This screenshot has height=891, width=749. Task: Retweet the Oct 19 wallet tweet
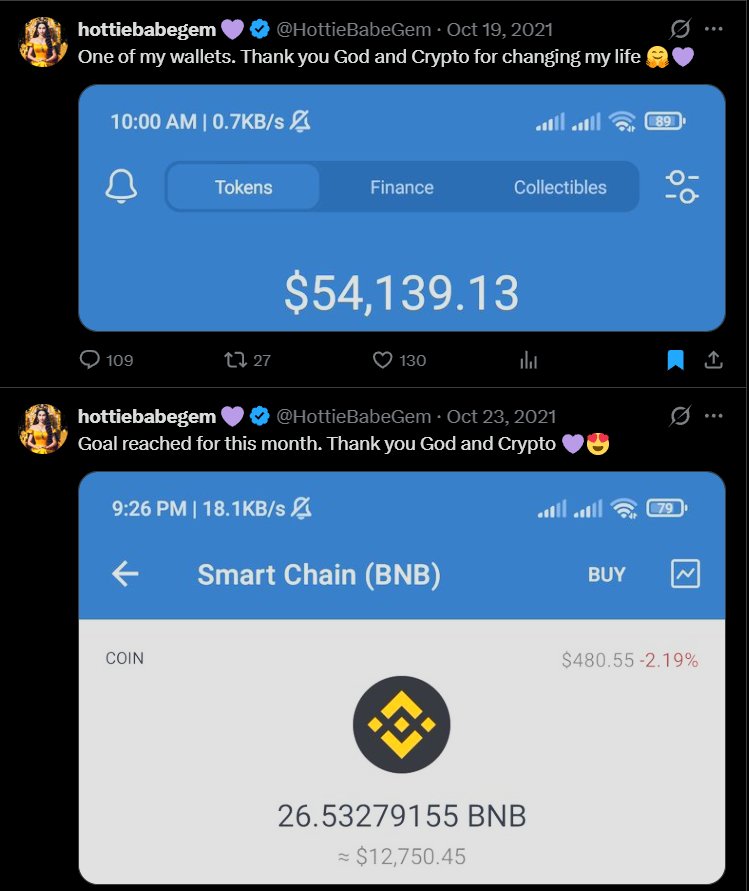(x=234, y=360)
